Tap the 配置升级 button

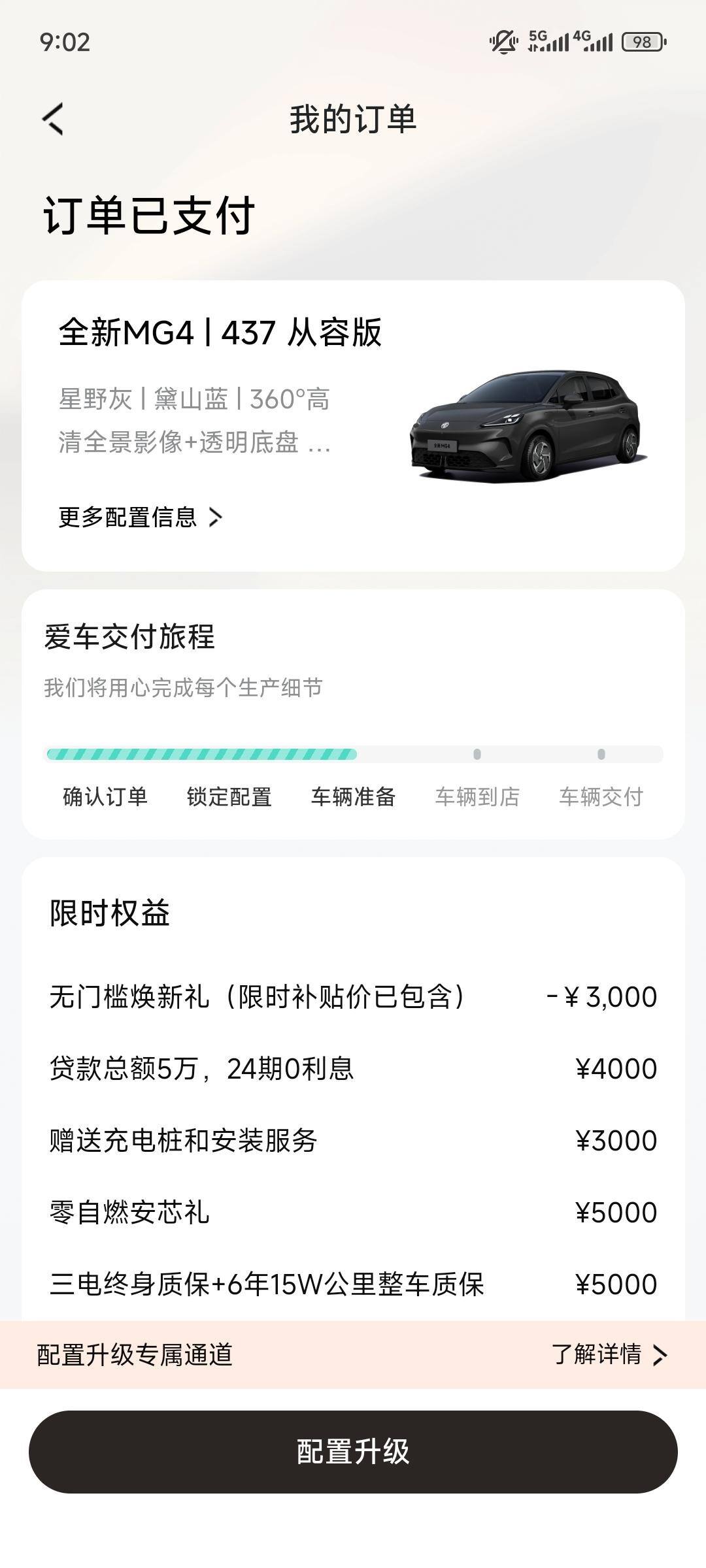pos(353,1451)
